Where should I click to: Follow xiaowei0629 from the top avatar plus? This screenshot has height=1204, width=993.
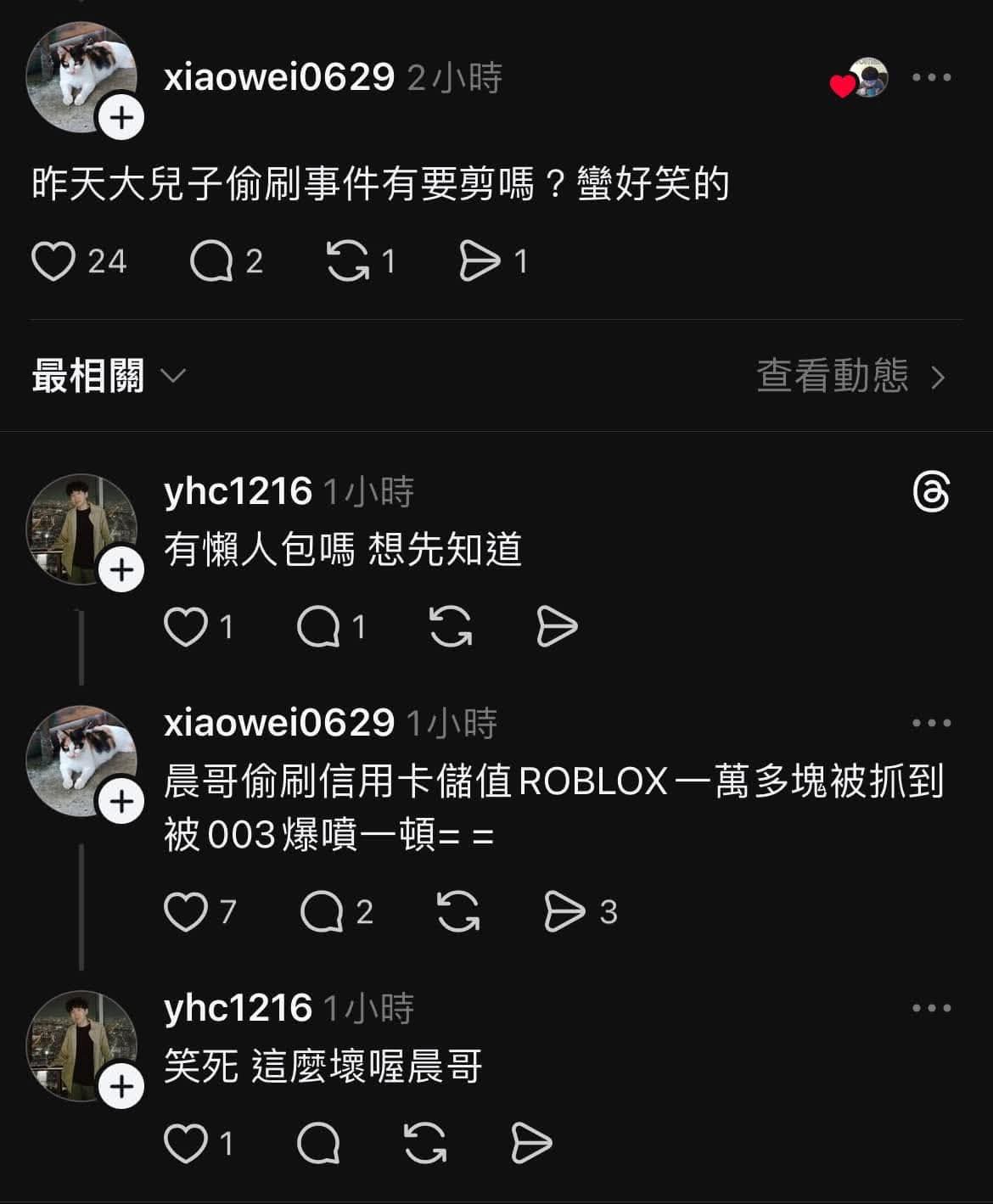point(121,117)
